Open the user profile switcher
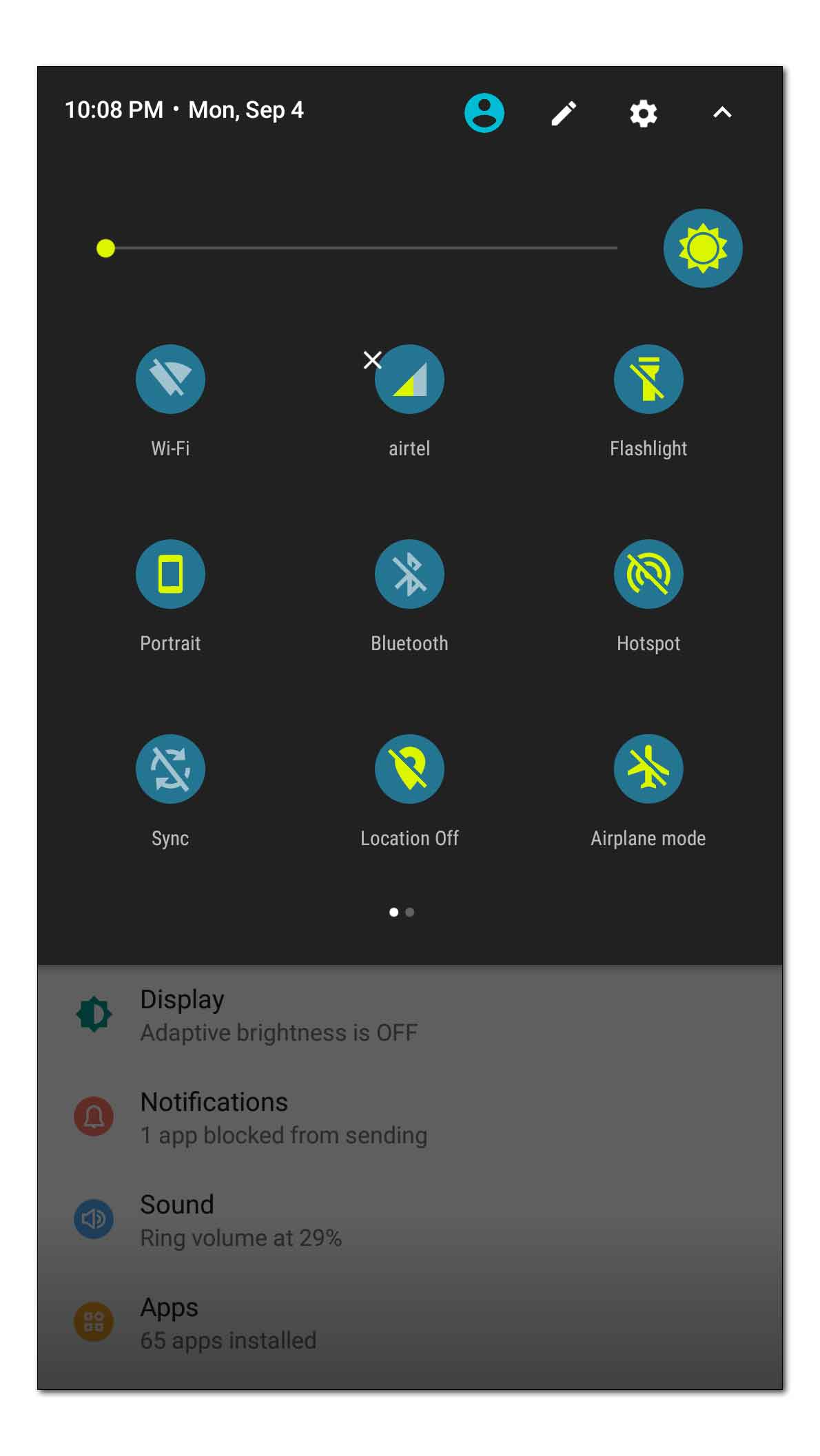820x1456 pixels. click(484, 112)
